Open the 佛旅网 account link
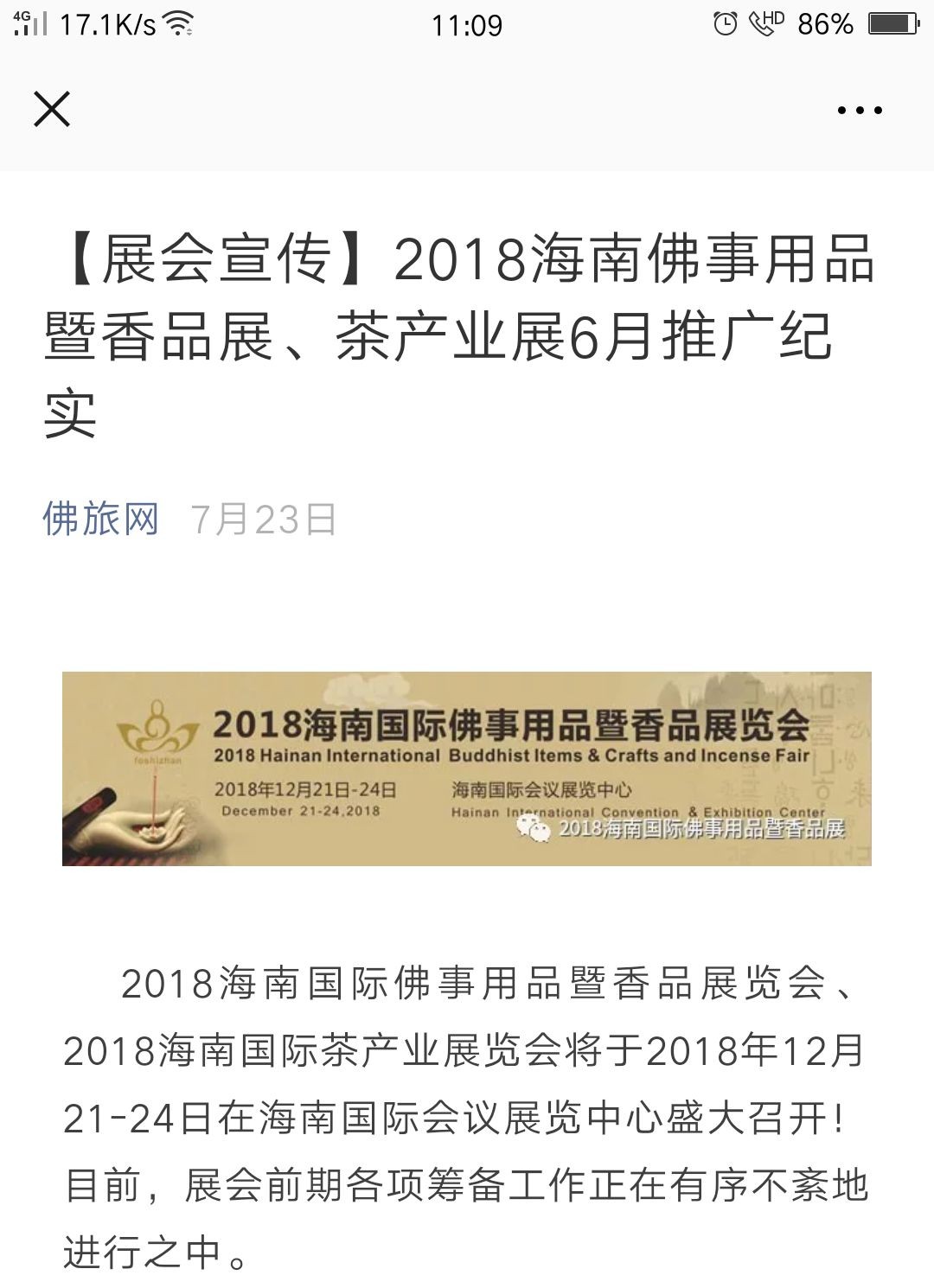934x1288 pixels. click(101, 519)
